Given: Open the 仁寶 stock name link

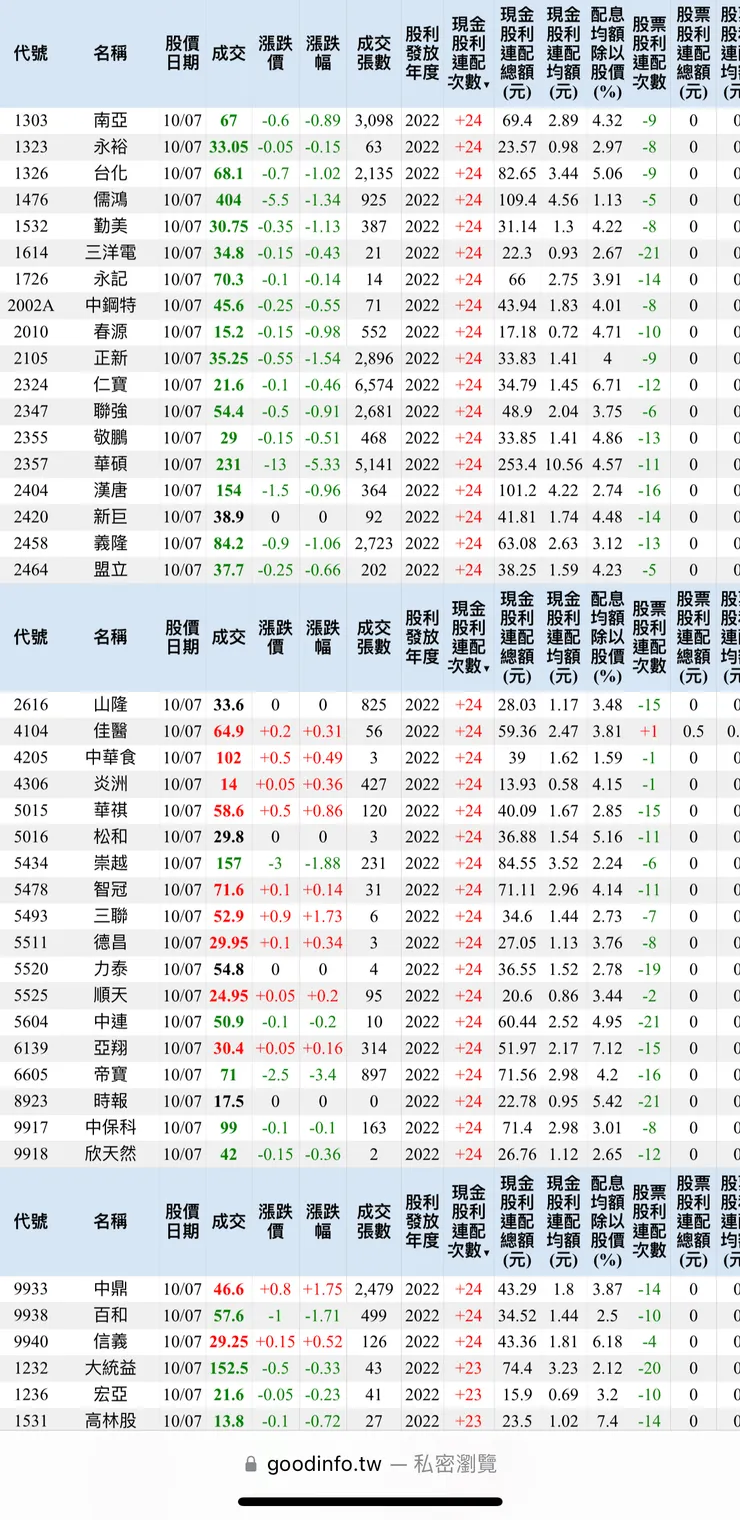Looking at the screenshot, I should coord(110,385).
